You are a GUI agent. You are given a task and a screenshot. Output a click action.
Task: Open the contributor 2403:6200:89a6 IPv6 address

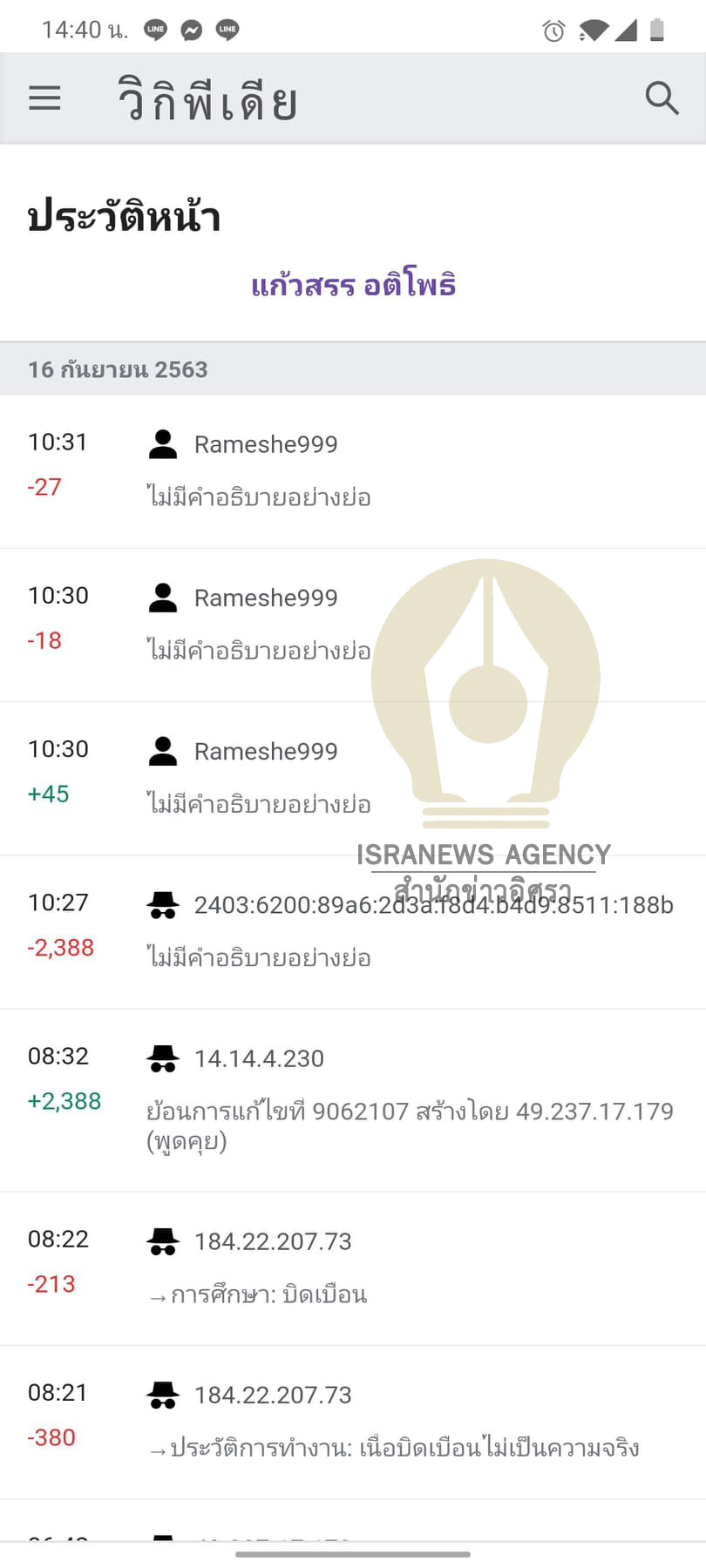coord(433,905)
